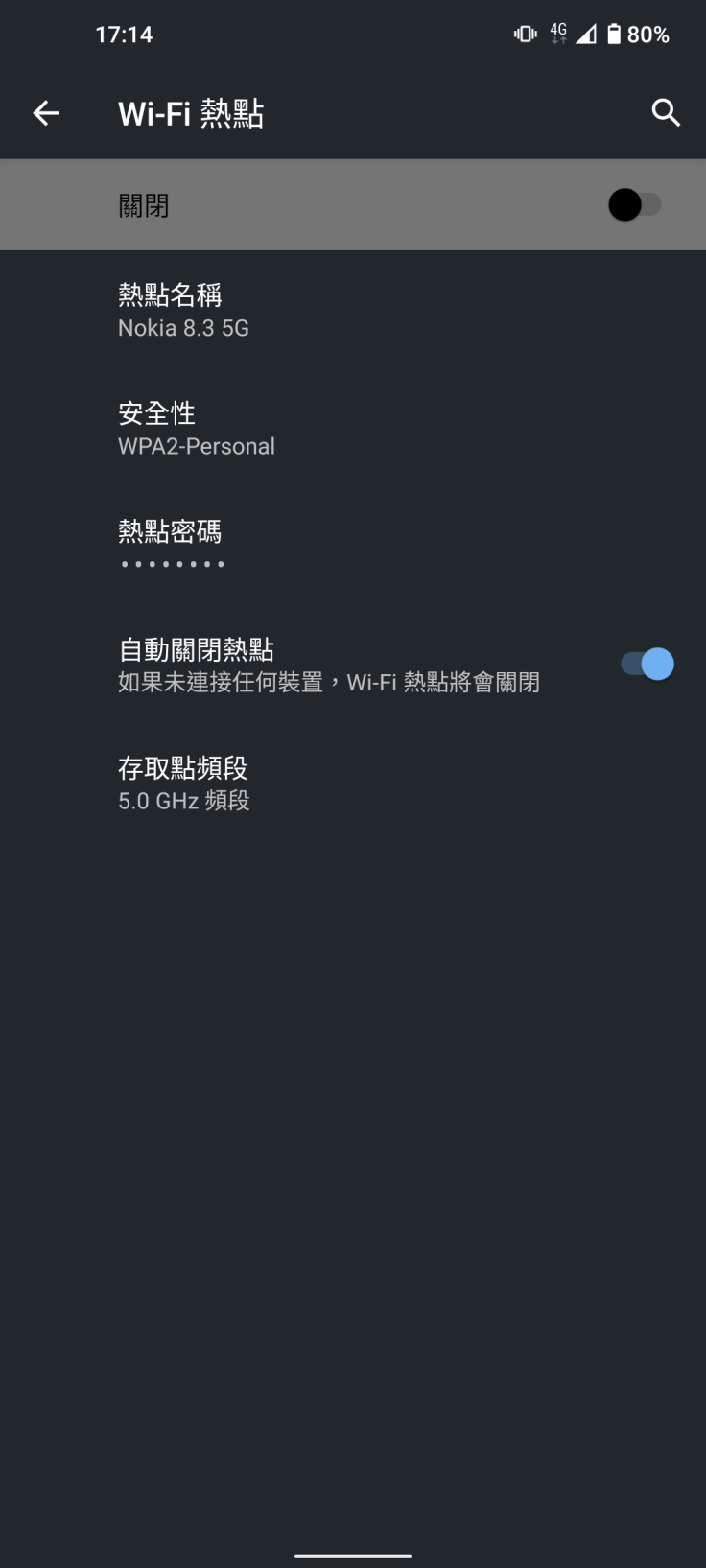Open 熱點名稱 to edit hotspot name
Viewport: 706px width, 1568px height.
pos(182,310)
